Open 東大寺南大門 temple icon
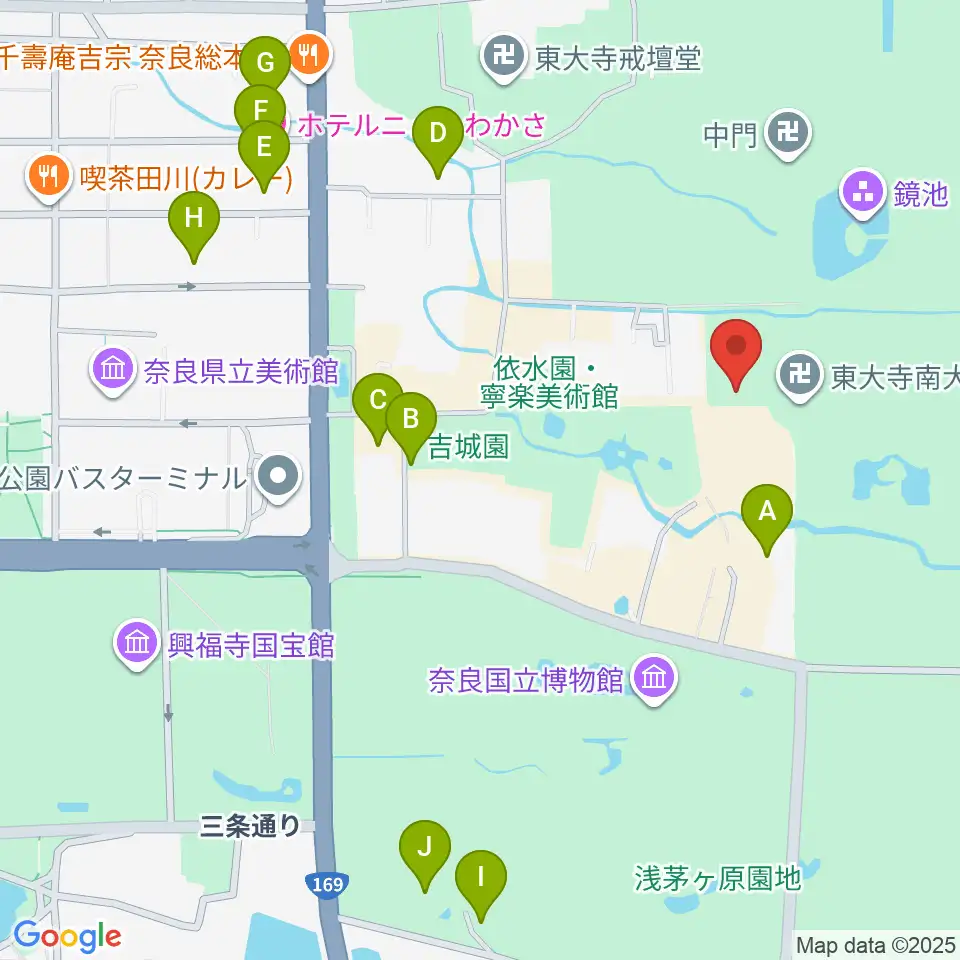 point(800,375)
